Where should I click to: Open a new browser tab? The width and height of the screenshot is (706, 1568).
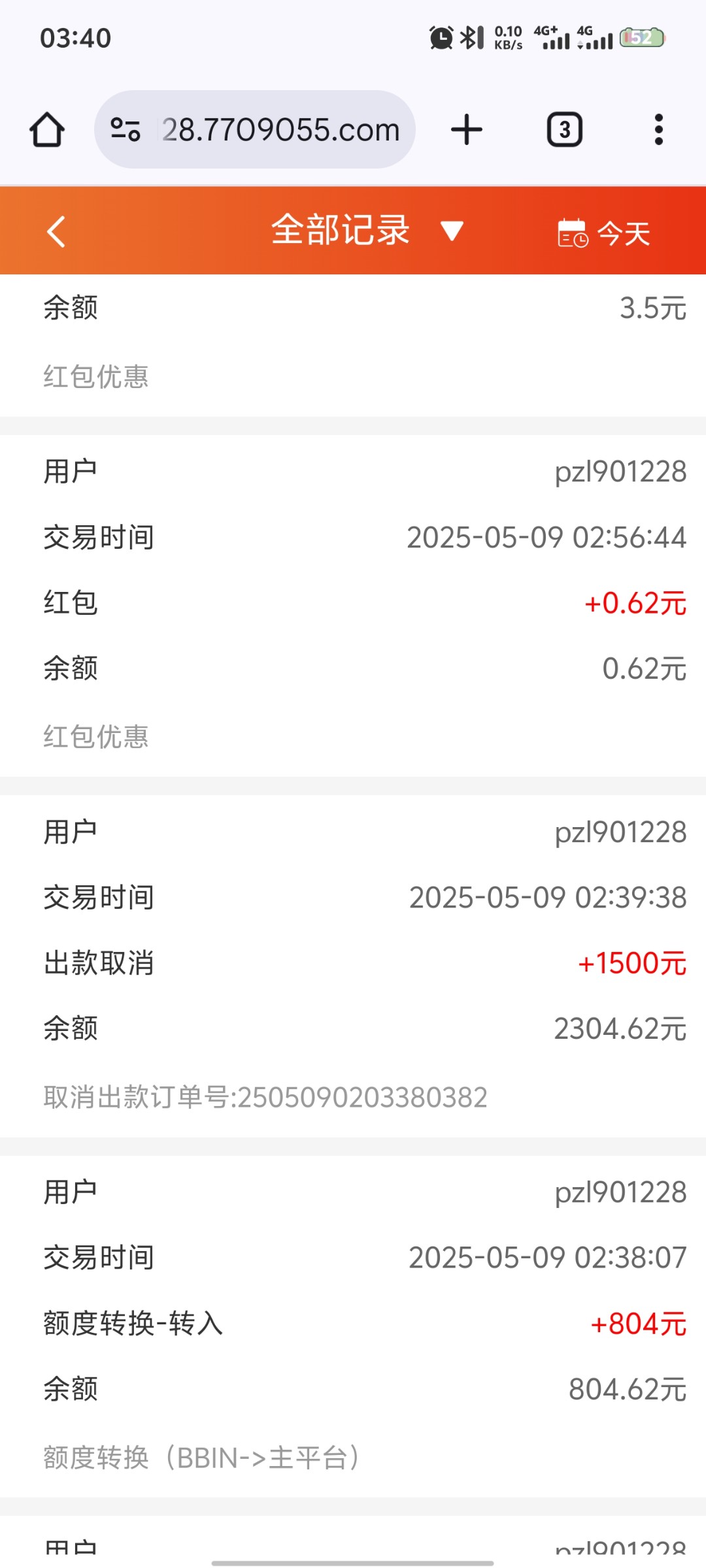pos(467,129)
